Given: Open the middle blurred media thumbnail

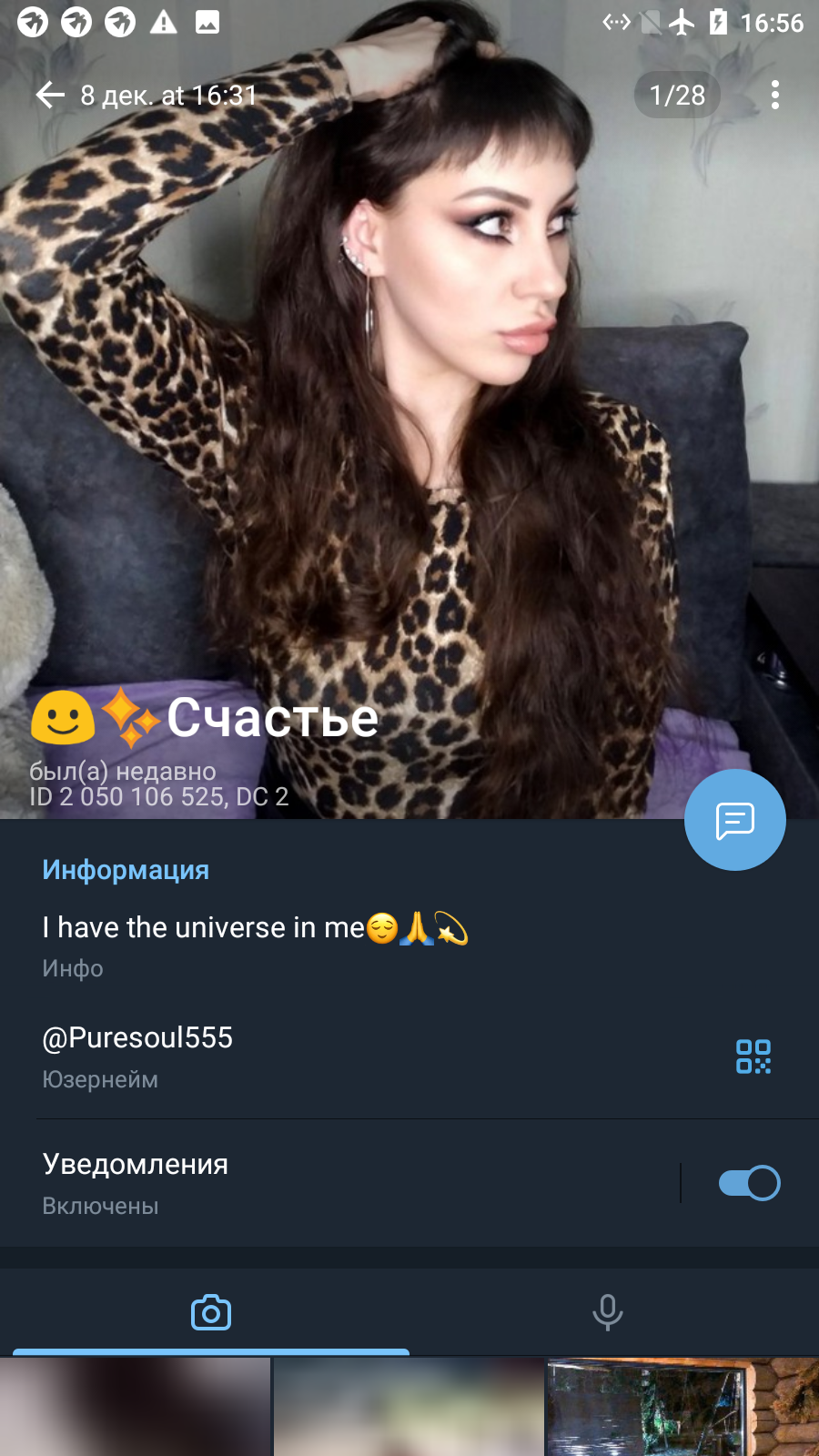Looking at the screenshot, I should [x=409, y=1407].
